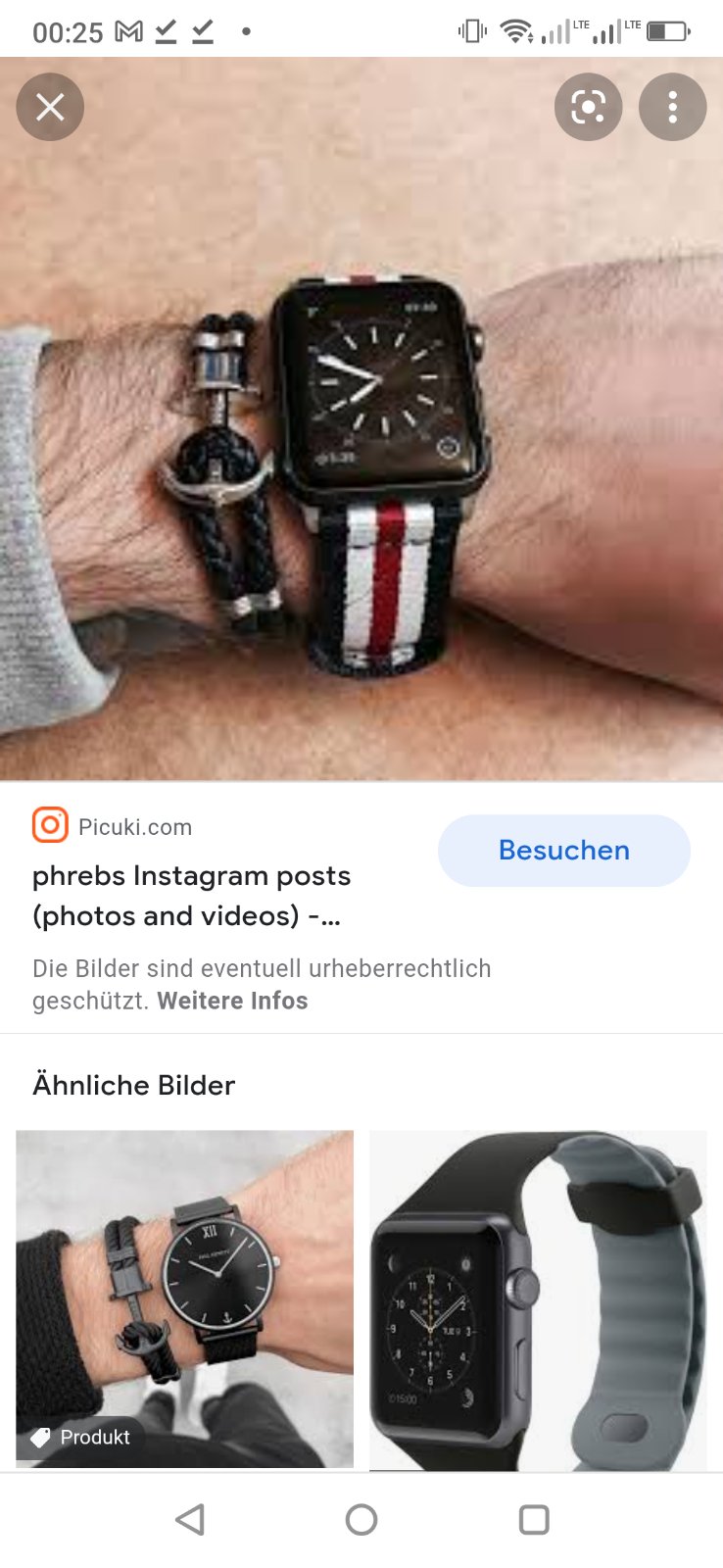Open the Weitere Infos link

pyautogui.click(x=232, y=1001)
